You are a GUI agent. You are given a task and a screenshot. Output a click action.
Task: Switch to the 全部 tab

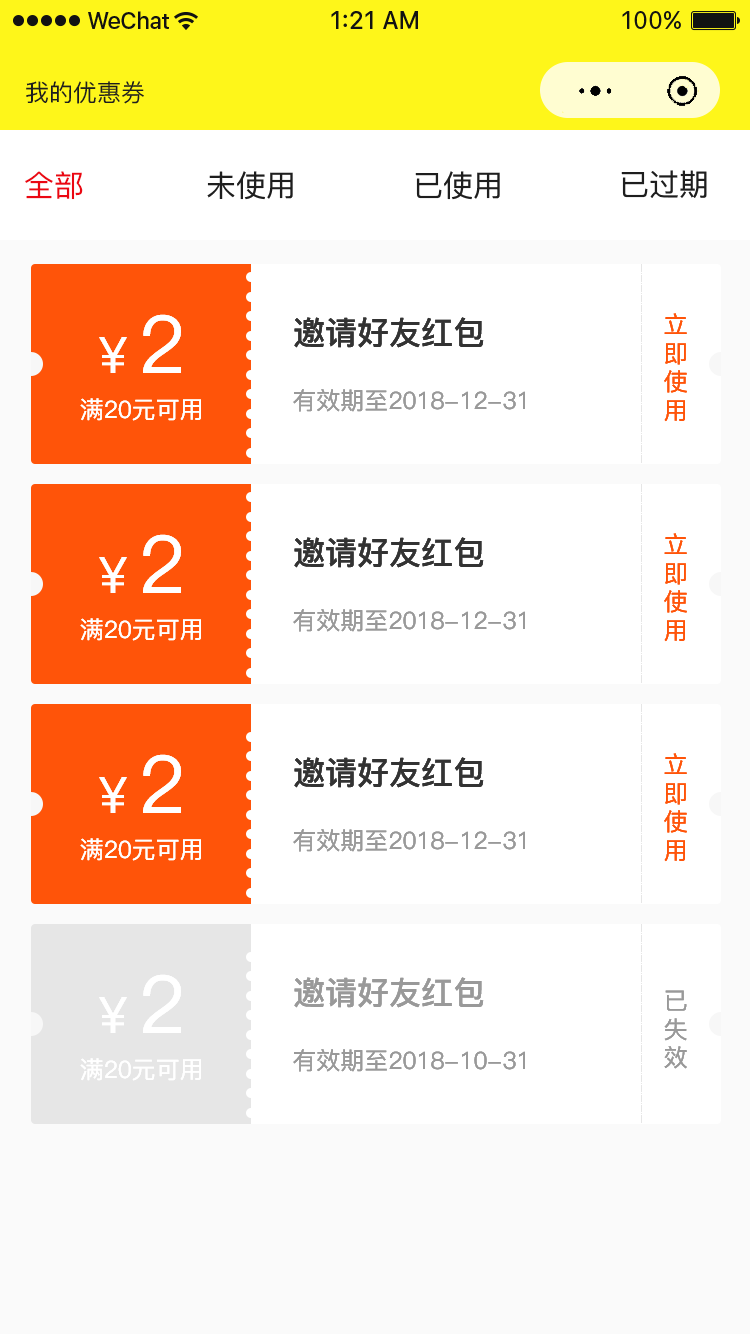pyautogui.click(x=54, y=185)
